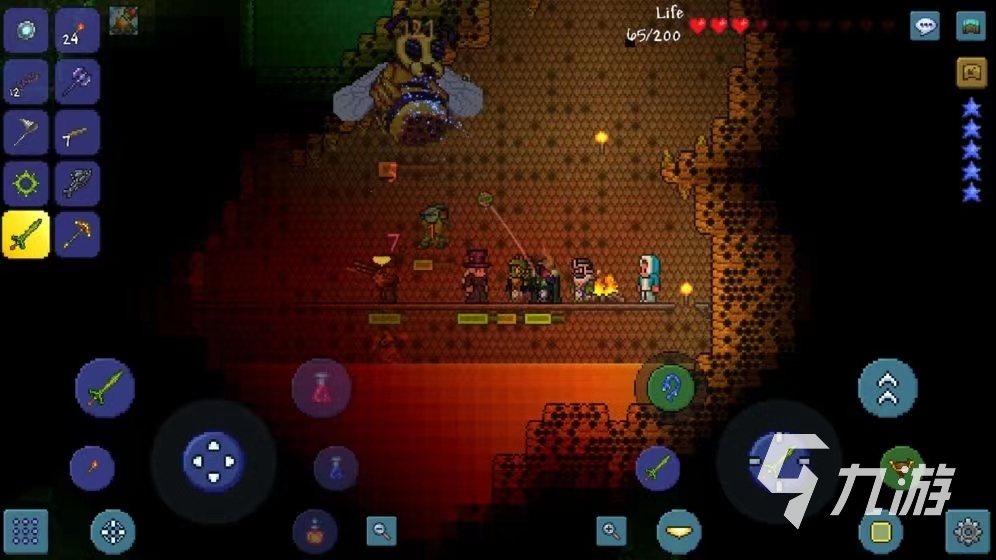
Task: Open the chat speech bubble icon
Action: coord(925,26)
